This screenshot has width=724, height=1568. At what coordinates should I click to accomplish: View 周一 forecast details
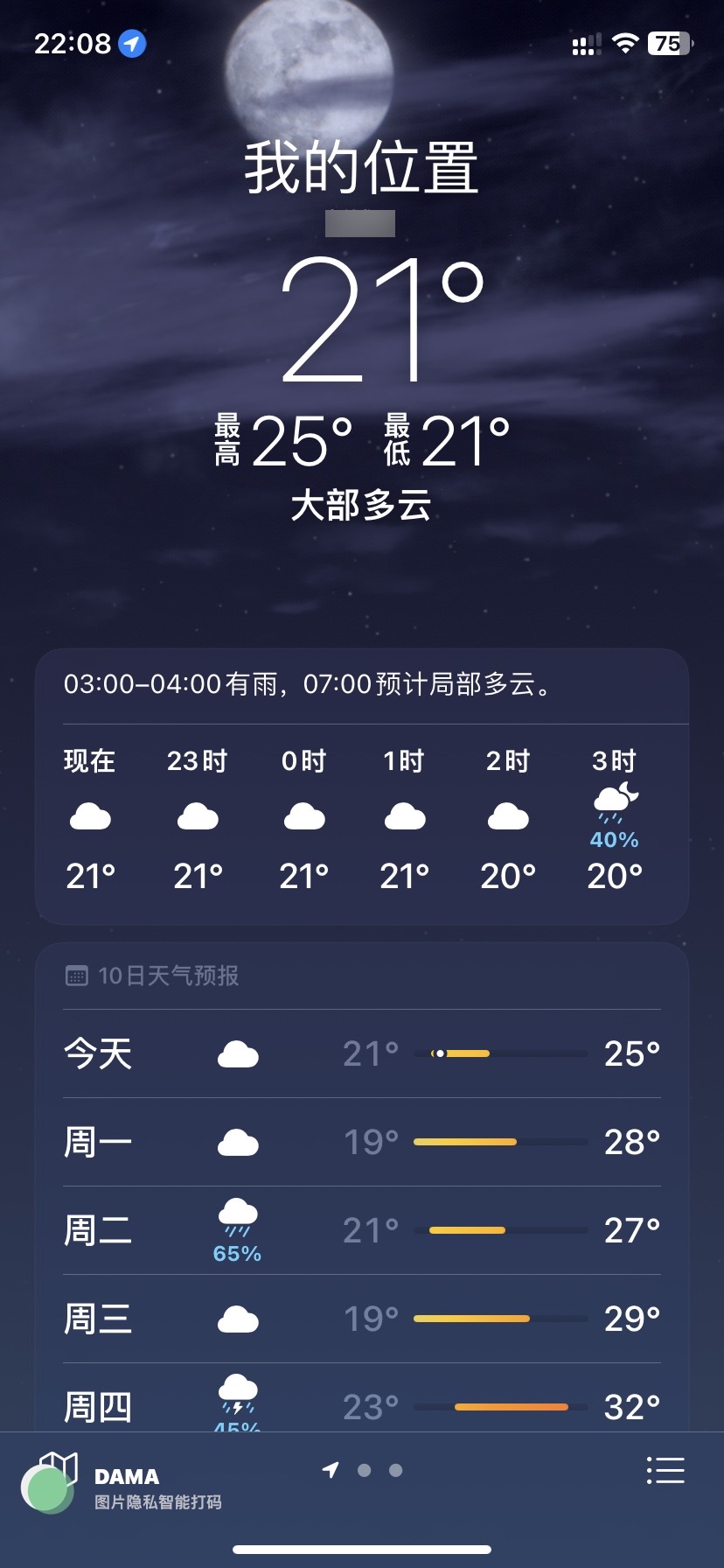coord(361,1142)
